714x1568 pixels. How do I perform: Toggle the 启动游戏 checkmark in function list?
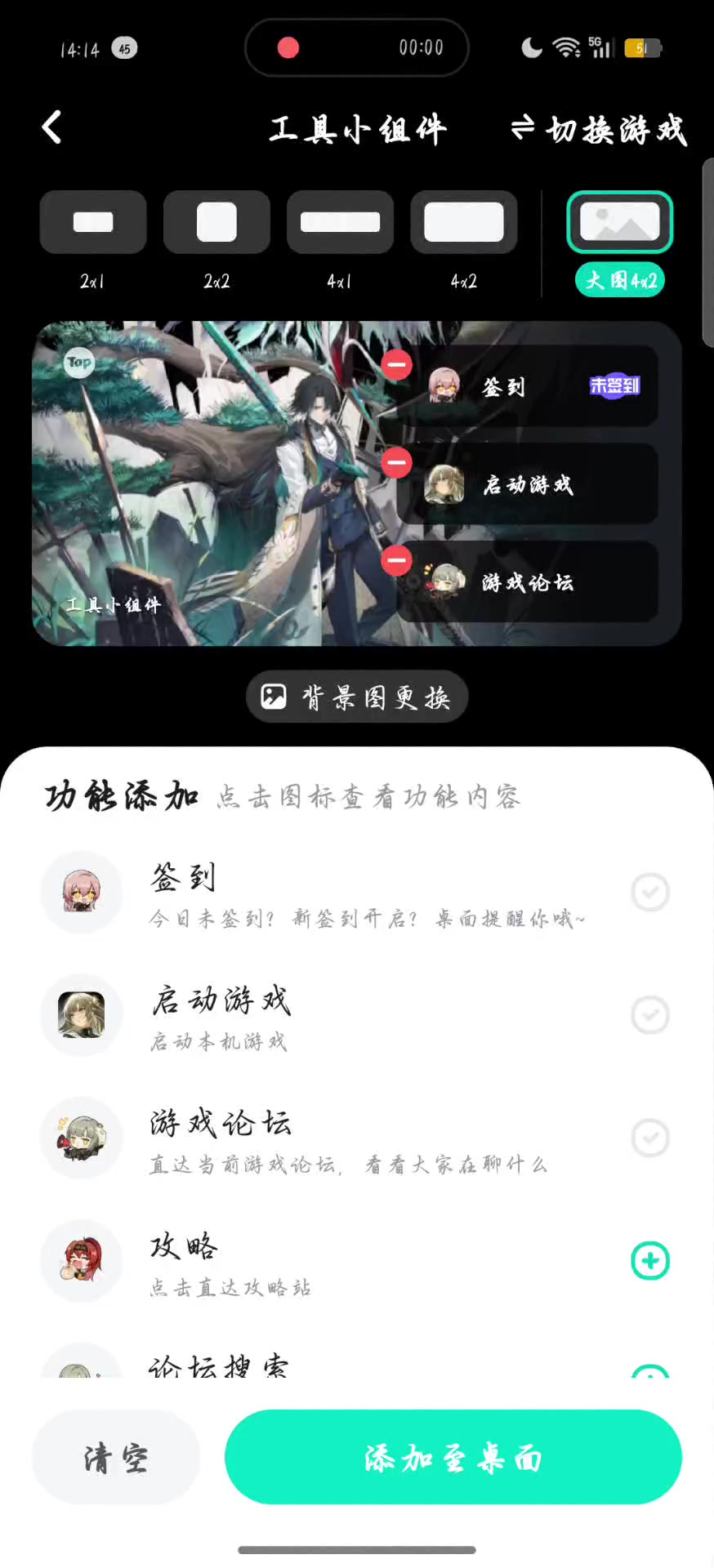650,1015
